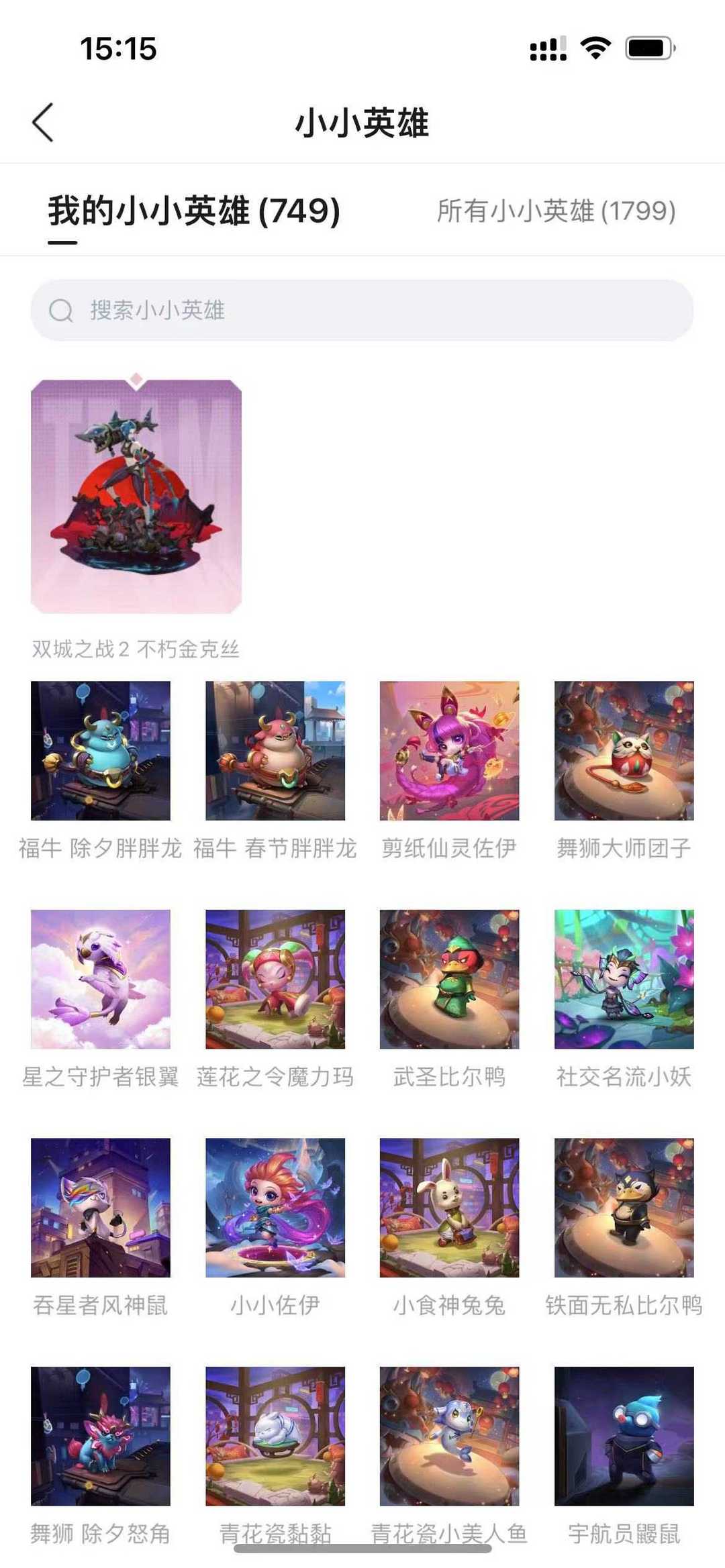Select the 福牛 除夕胖胖龙 thumbnail
The width and height of the screenshot is (725, 1568).
click(x=100, y=751)
